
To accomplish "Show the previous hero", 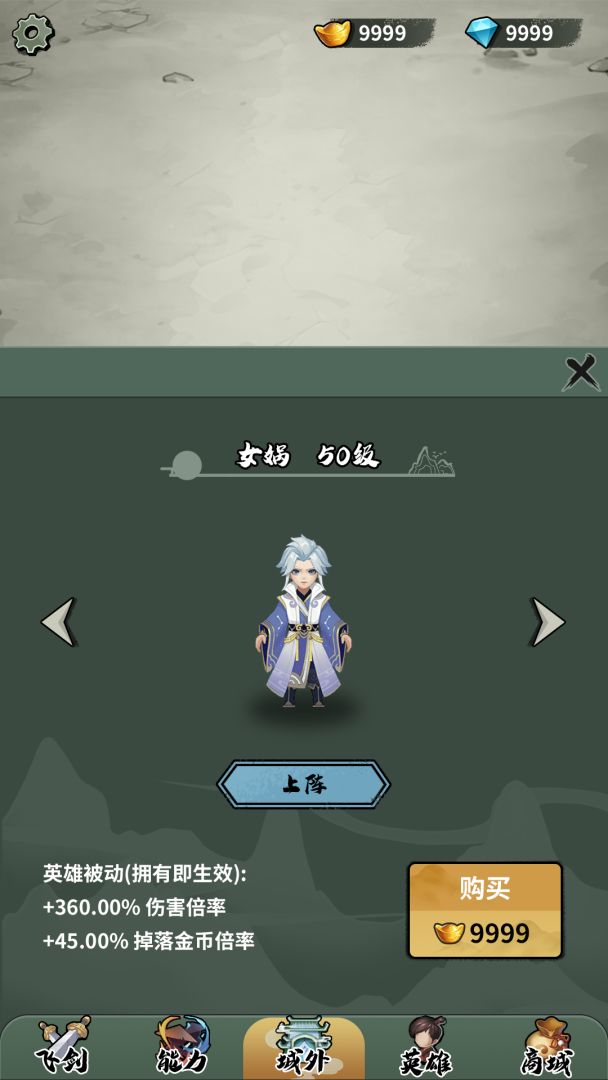I will [x=58, y=622].
